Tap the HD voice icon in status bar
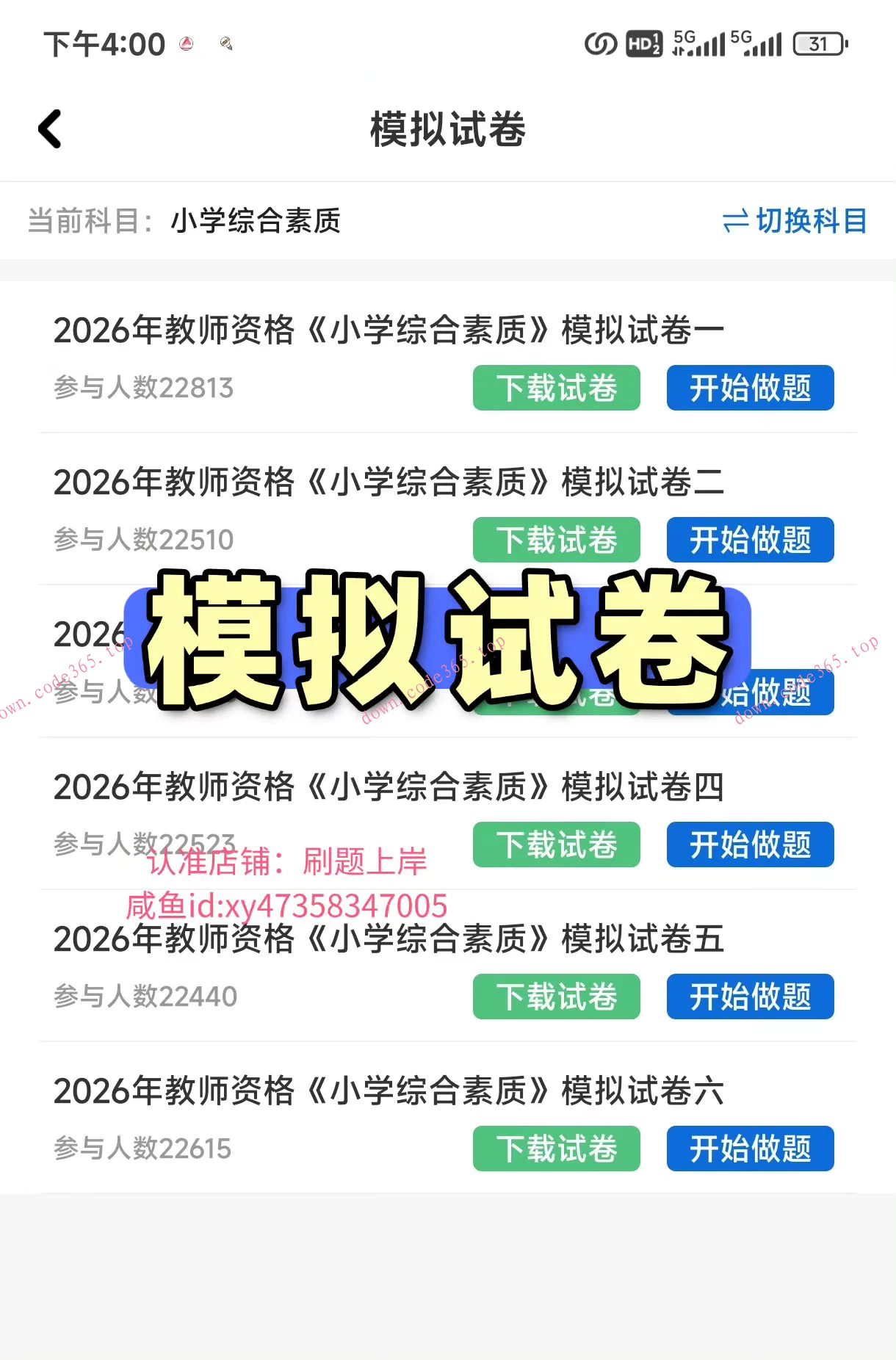 [641, 44]
